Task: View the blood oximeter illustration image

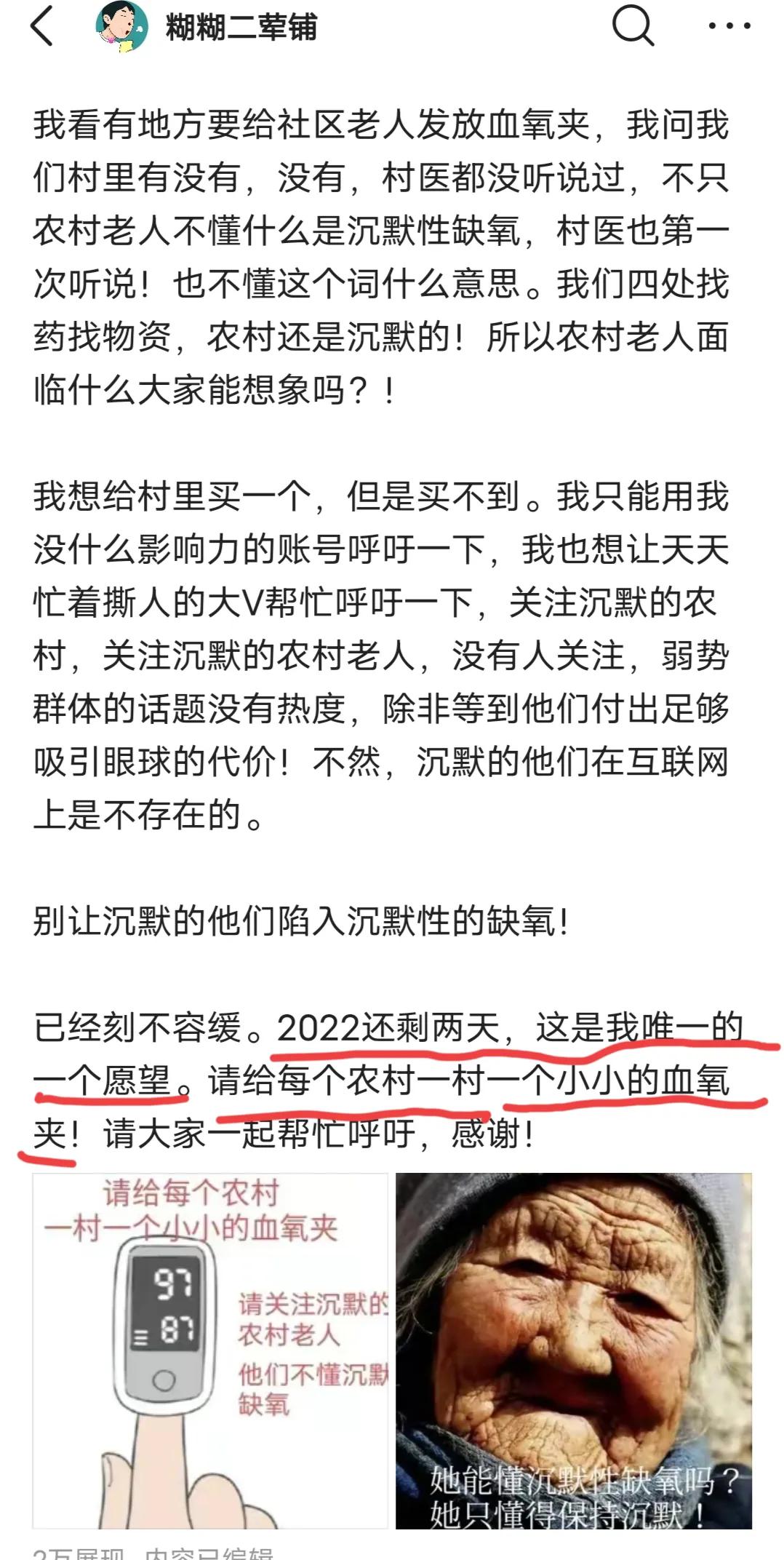Action: 211,1350
